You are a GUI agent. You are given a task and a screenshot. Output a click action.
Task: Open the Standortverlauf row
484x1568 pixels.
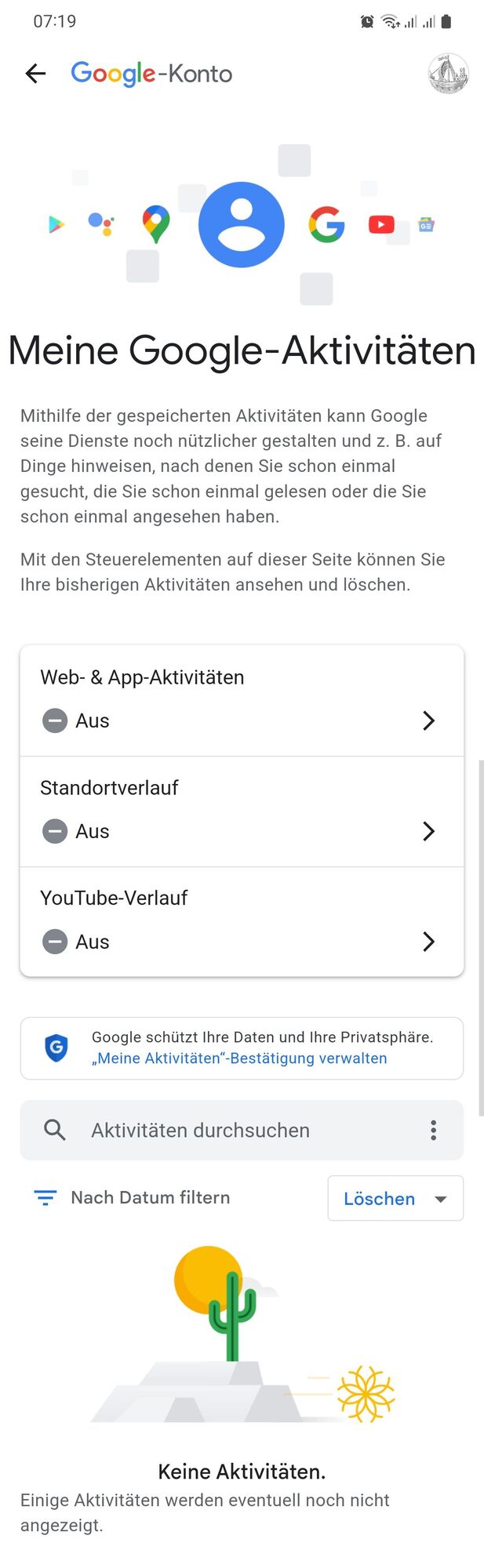pyautogui.click(x=242, y=811)
